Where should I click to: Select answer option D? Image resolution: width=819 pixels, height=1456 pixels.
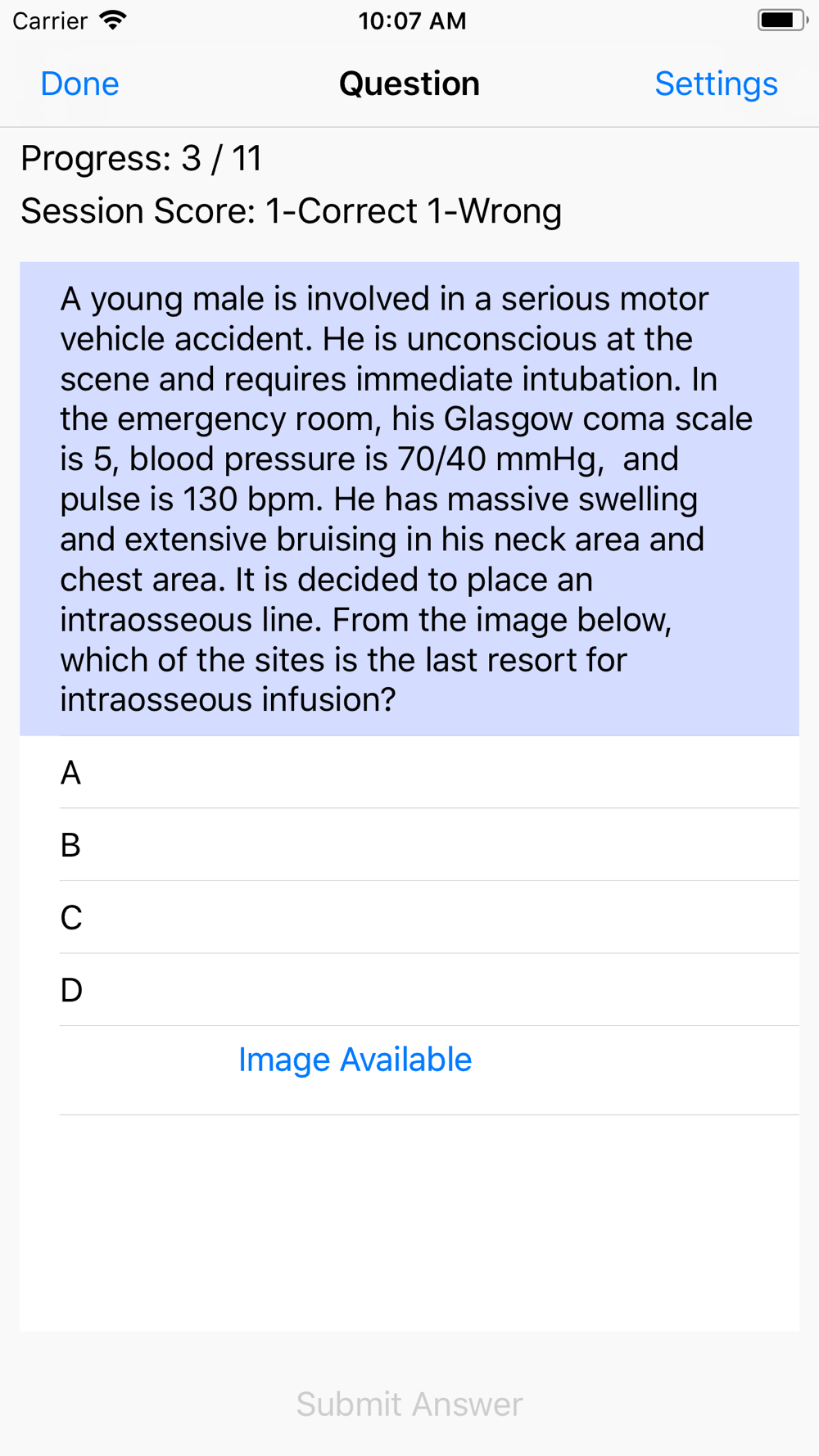point(409,990)
